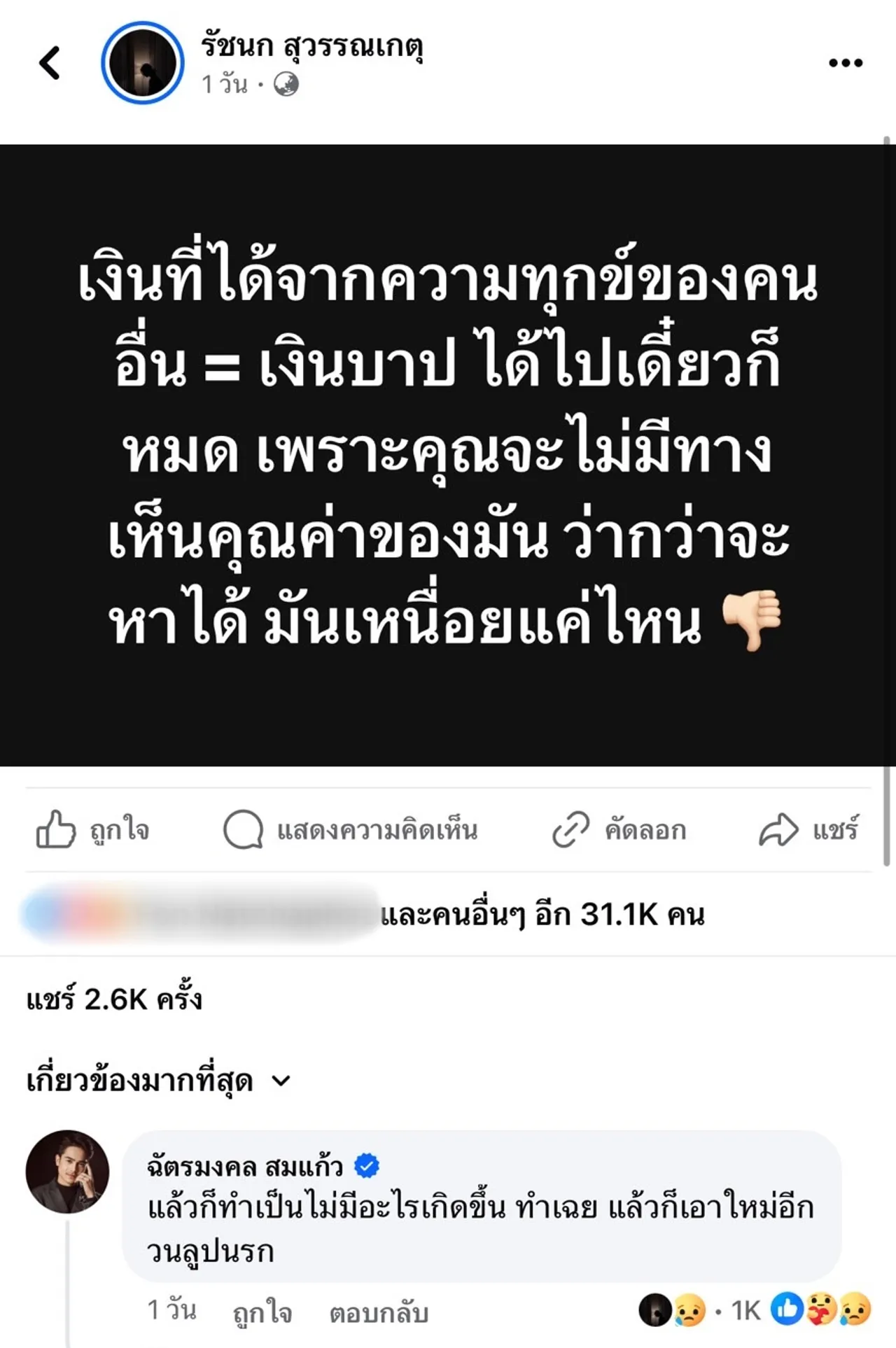Open the แชร์ 2.6K ครั้ง shares list

tap(114, 999)
